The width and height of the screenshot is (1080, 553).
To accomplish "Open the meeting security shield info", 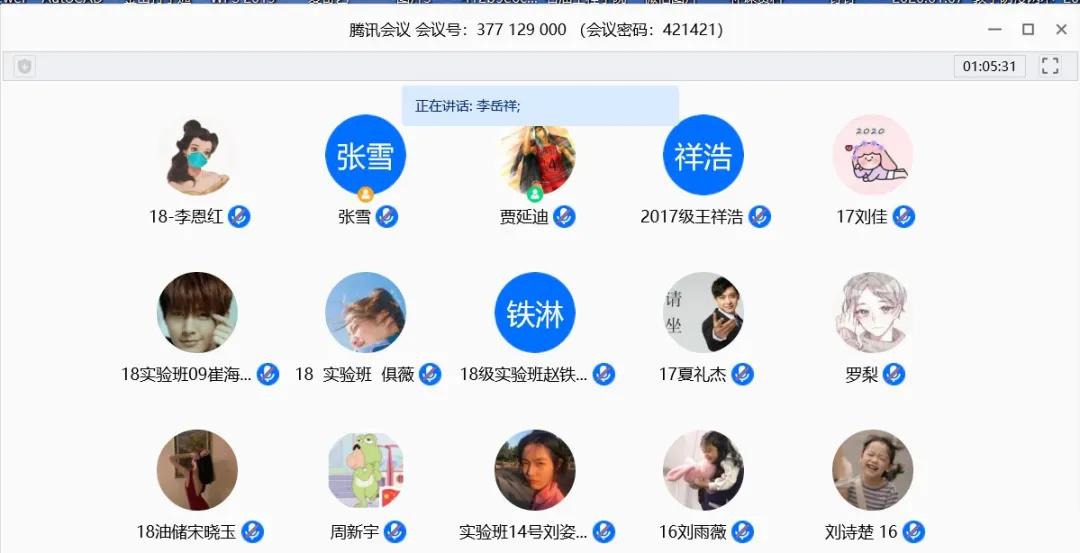I will pos(25,66).
